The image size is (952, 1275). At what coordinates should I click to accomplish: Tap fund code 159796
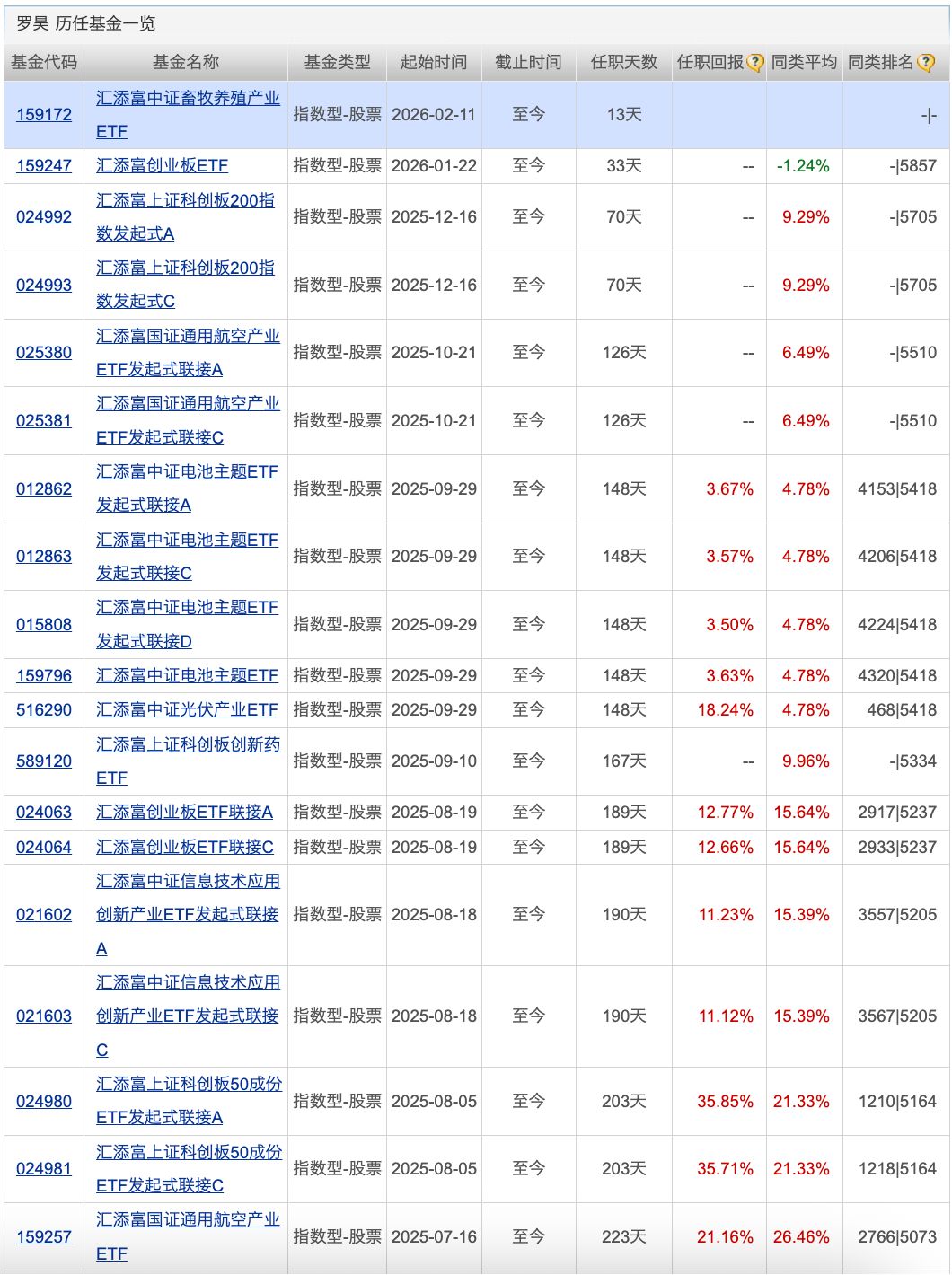[x=44, y=676]
